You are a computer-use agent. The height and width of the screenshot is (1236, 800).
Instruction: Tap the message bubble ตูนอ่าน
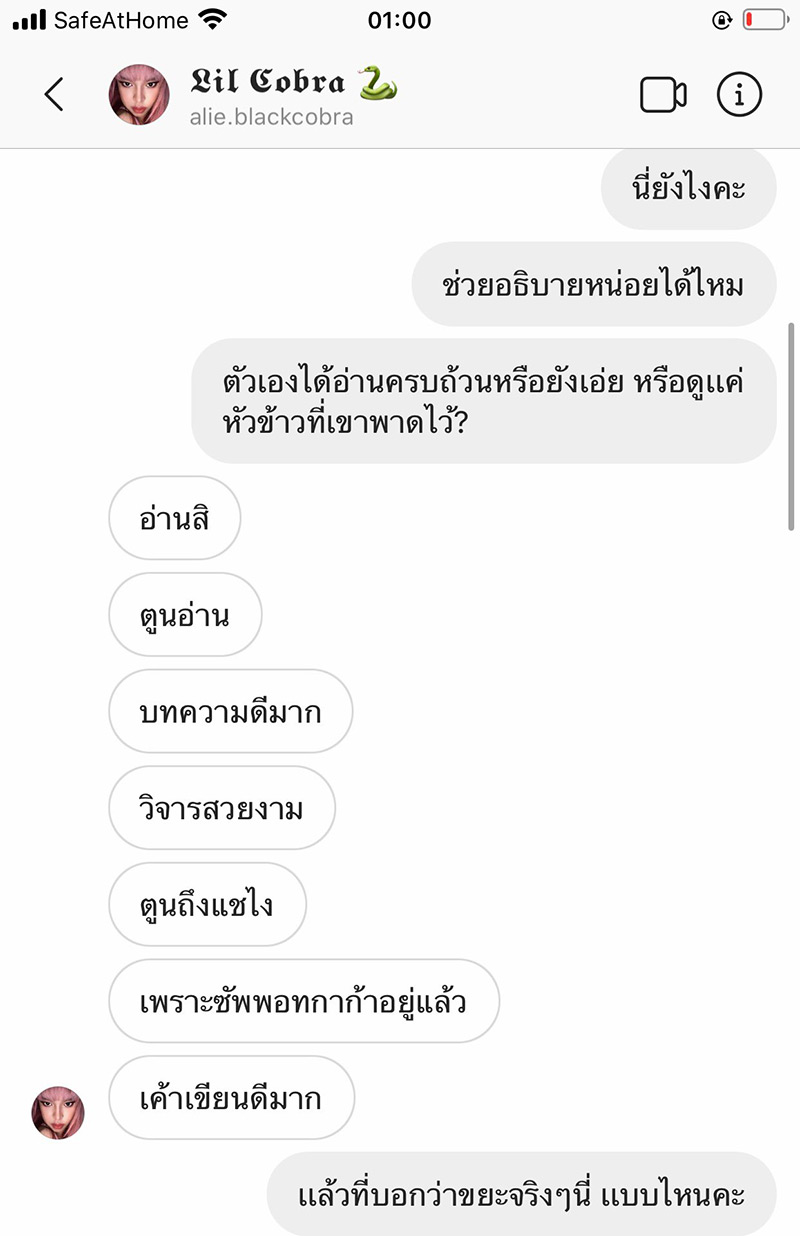(185, 615)
